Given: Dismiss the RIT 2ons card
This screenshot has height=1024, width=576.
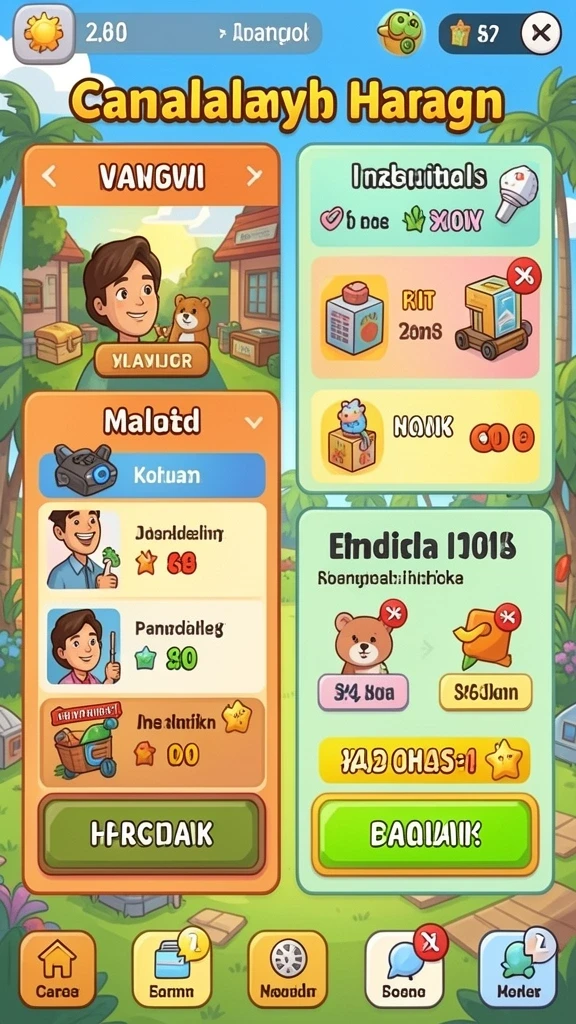Looking at the screenshot, I should [523, 276].
